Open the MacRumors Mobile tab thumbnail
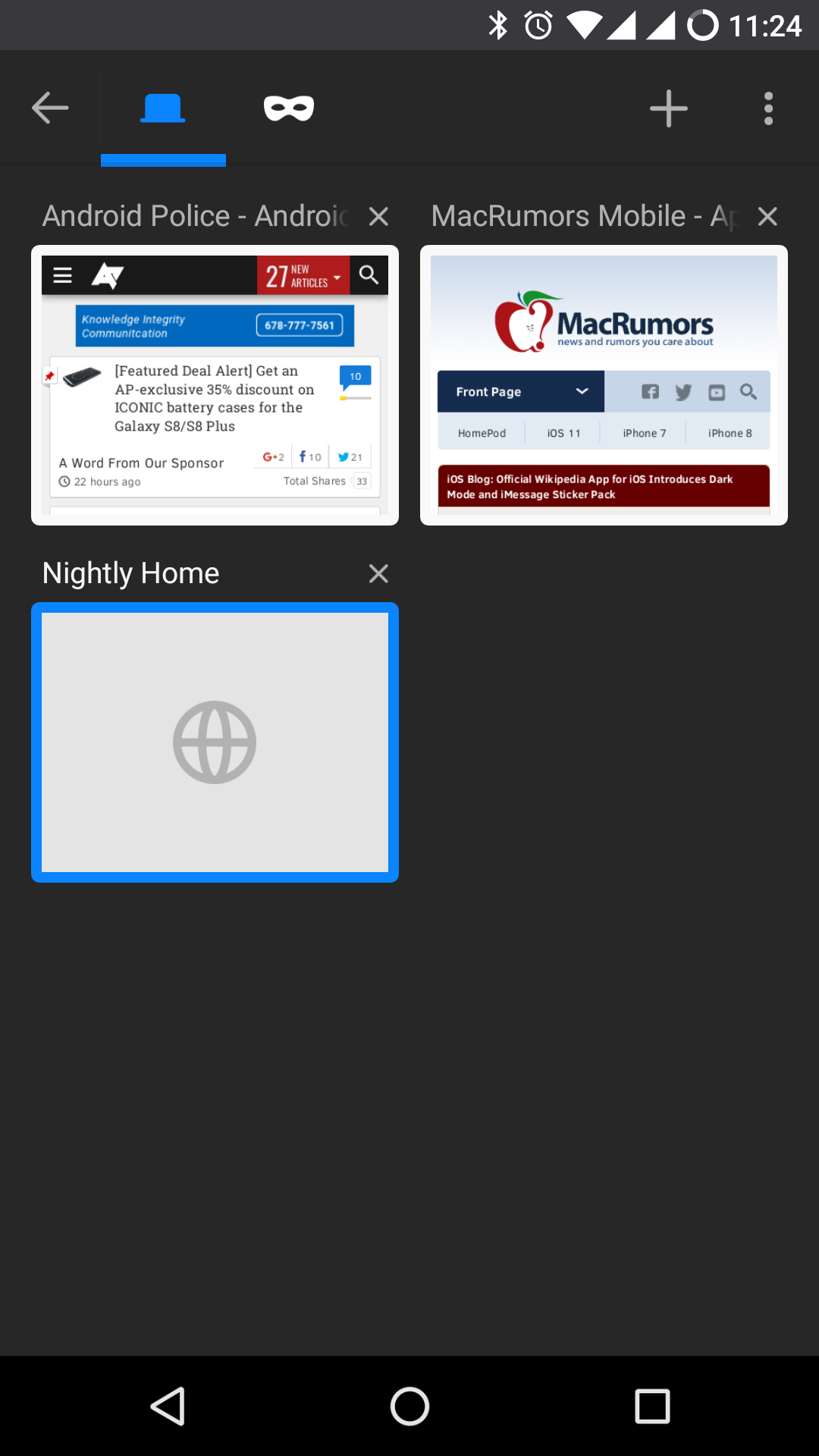Viewport: 819px width, 1456px height. coord(604,385)
